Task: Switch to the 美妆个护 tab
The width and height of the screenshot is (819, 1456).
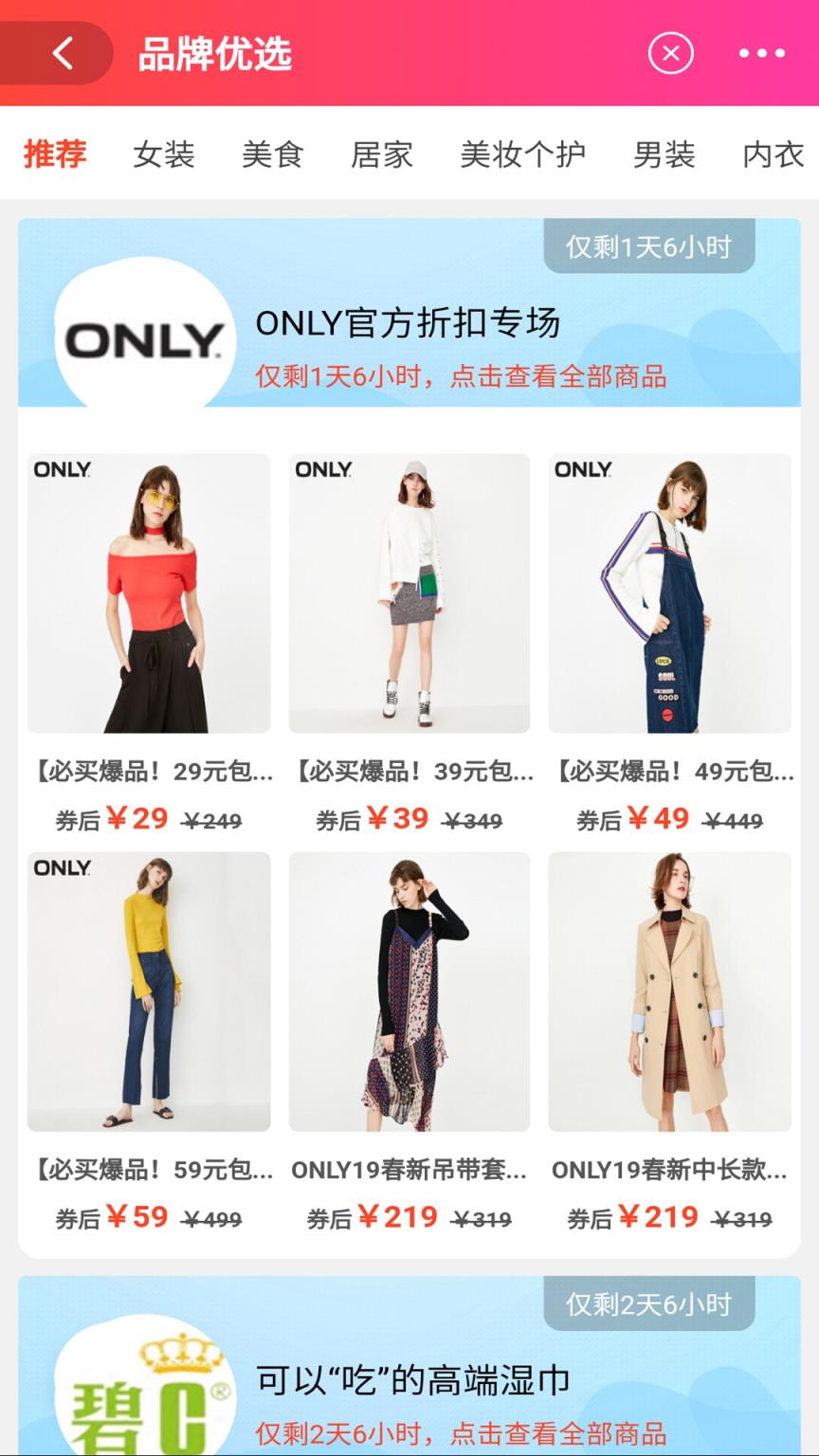Action: pyautogui.click(x=520, y=155)
